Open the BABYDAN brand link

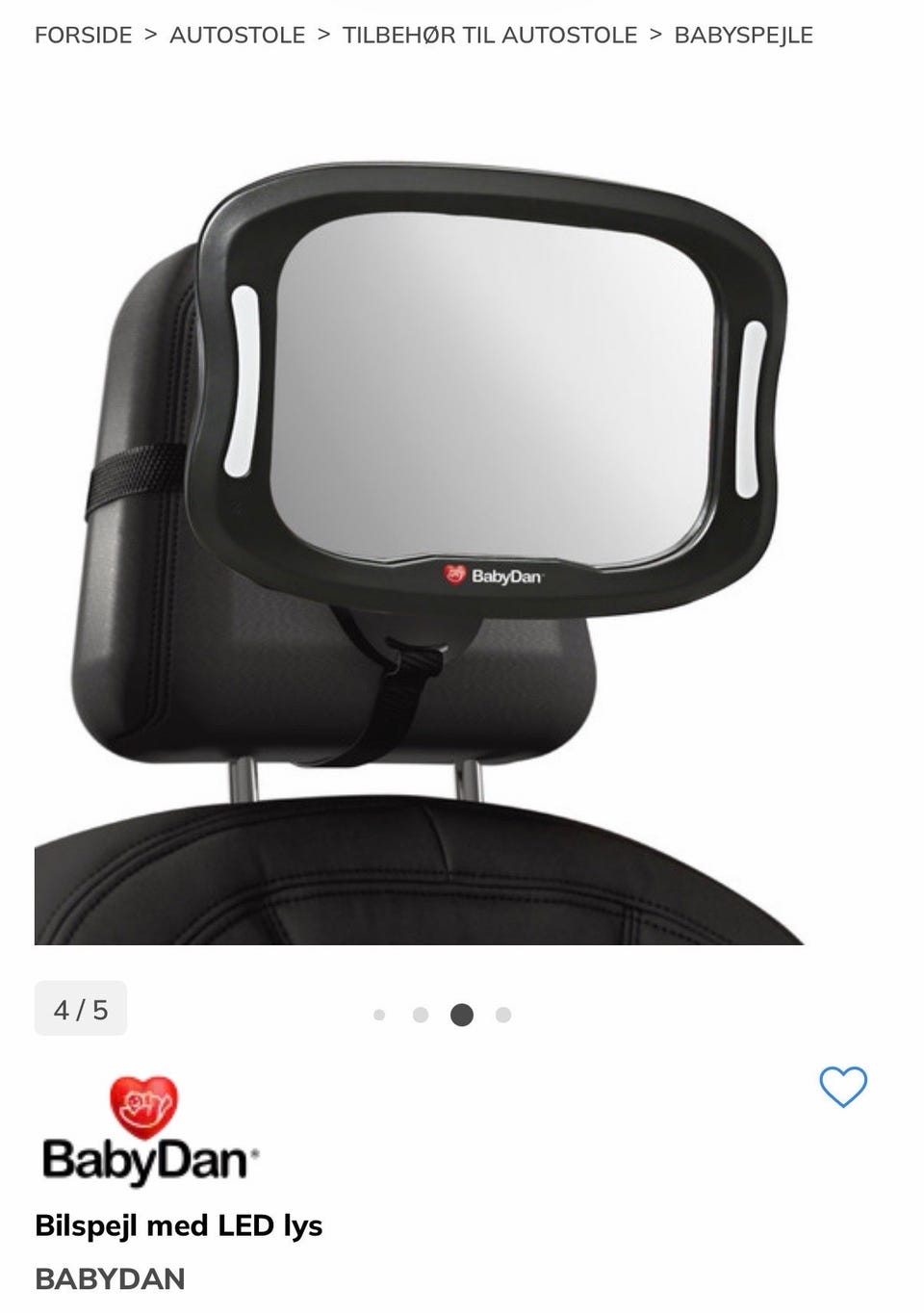coord(110,1278)
